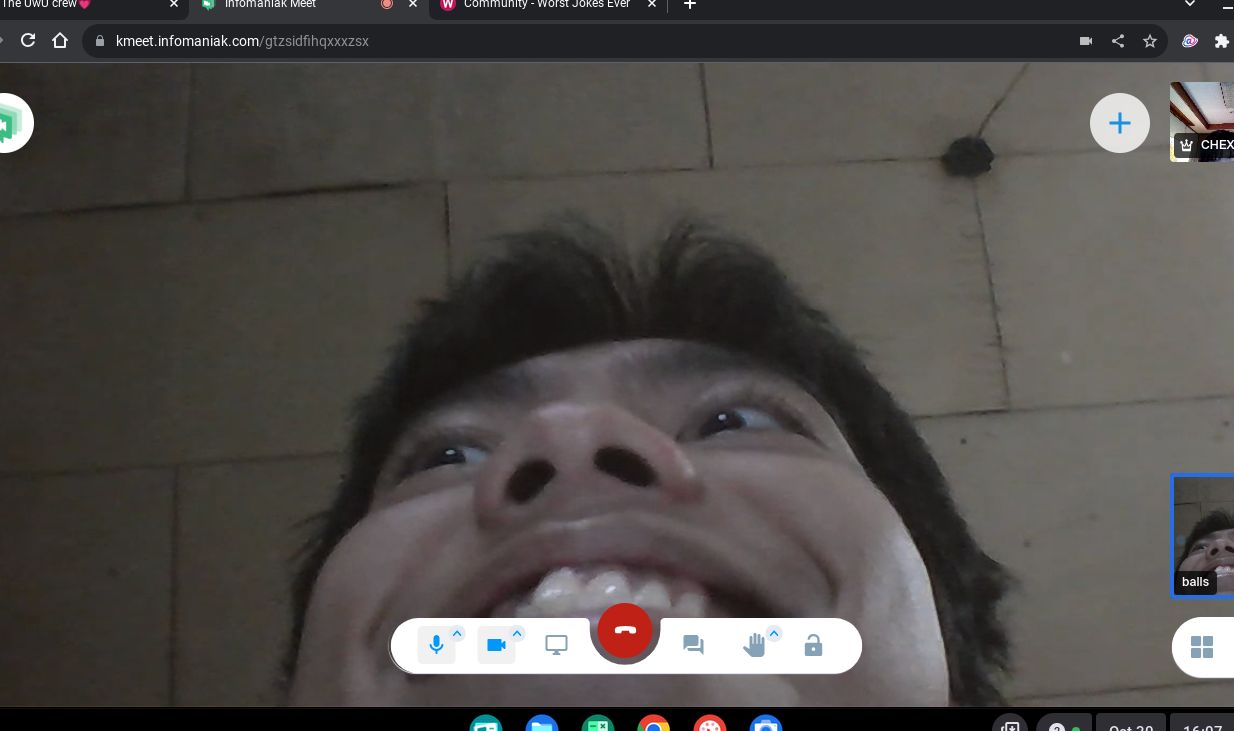The height and width of the screenshot is (731, 1234).
Task: Bookmark this page with the star
Action: tap(1150, 41)
